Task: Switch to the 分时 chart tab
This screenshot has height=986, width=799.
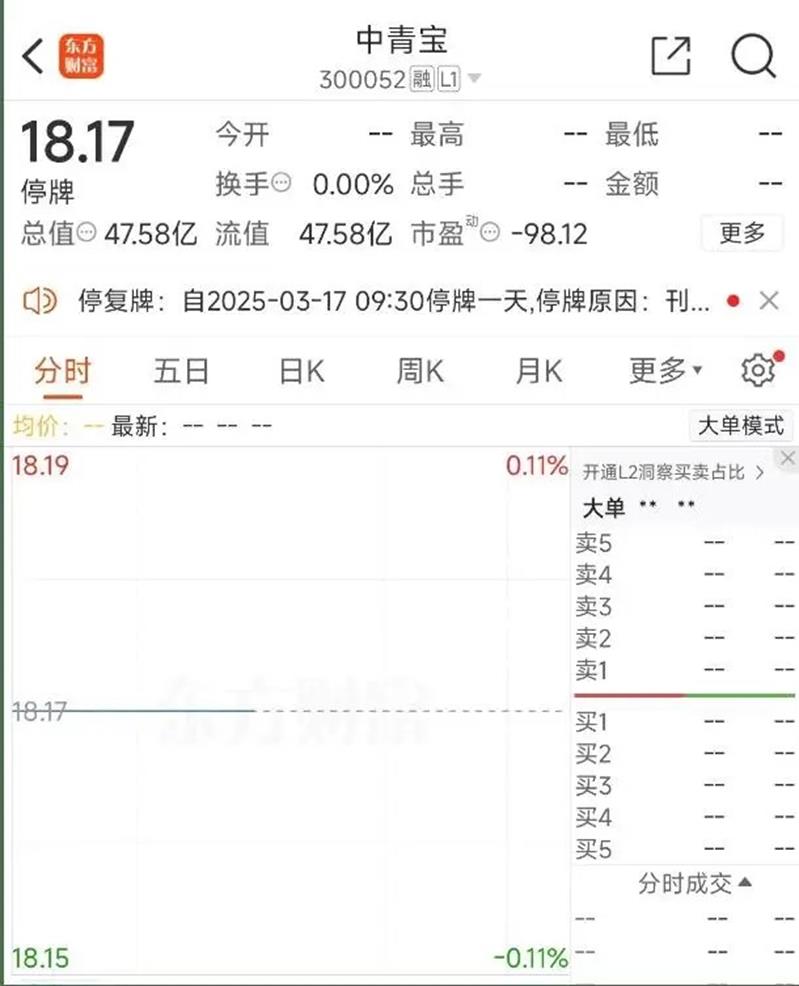Action: click(x=62, y=372)
